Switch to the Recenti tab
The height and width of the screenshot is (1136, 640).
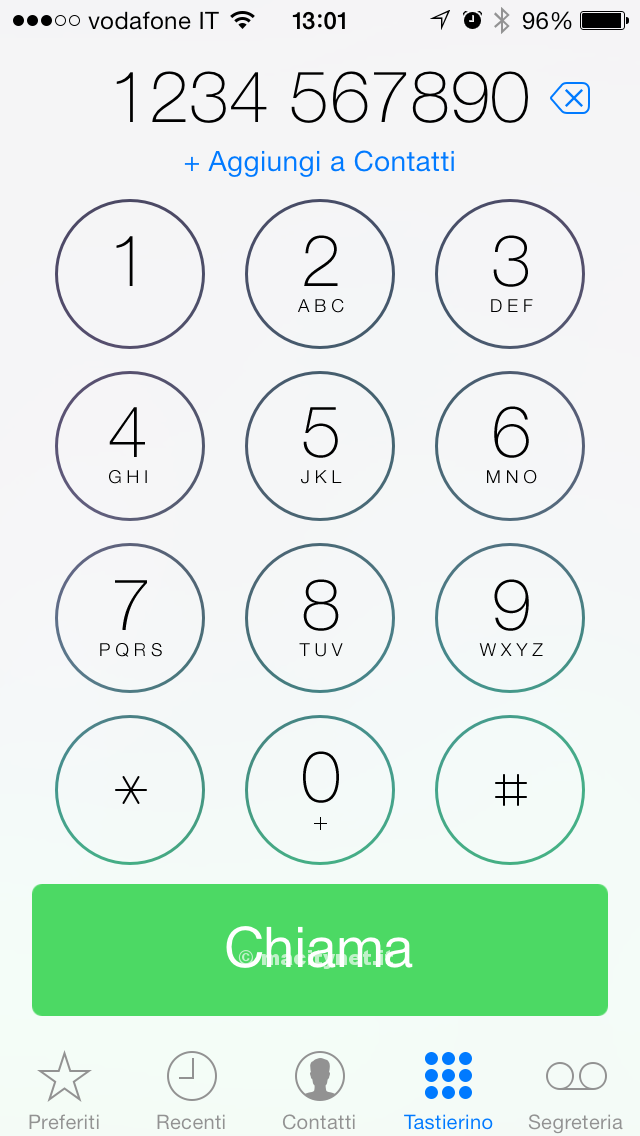pyautogui.click(x=191, y=1090)
